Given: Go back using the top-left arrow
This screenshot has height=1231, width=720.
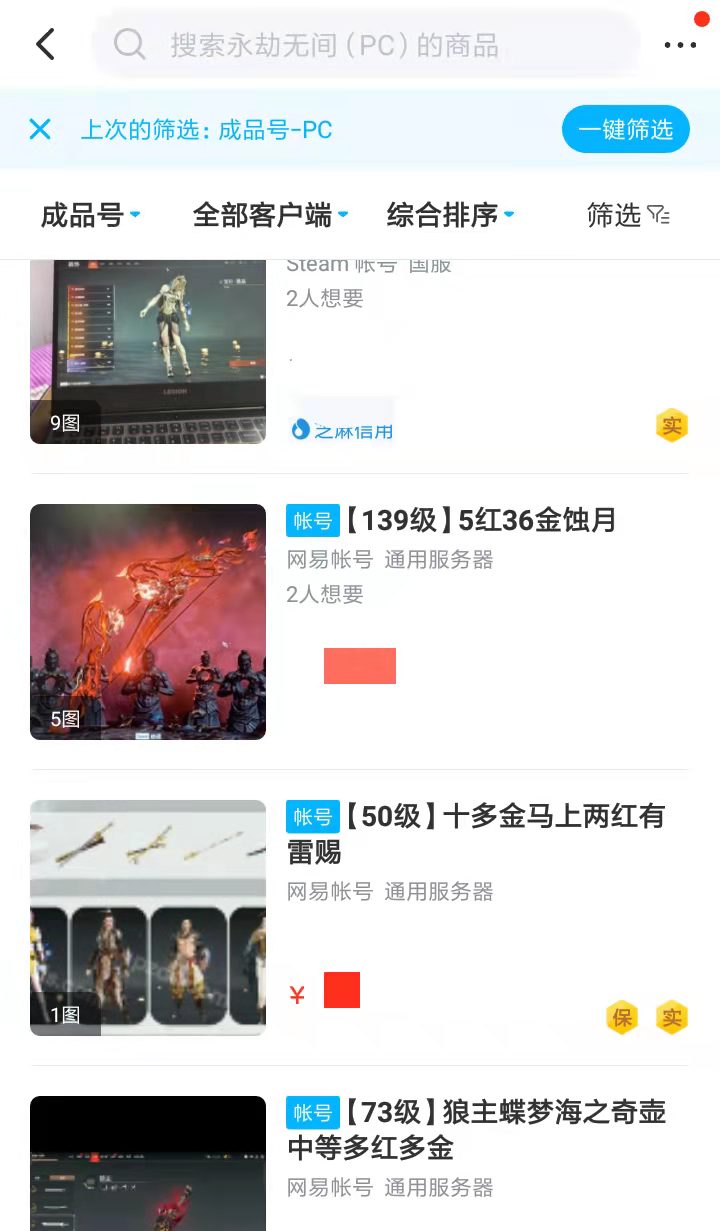Looking at the screenshot, I should [45, 44].
